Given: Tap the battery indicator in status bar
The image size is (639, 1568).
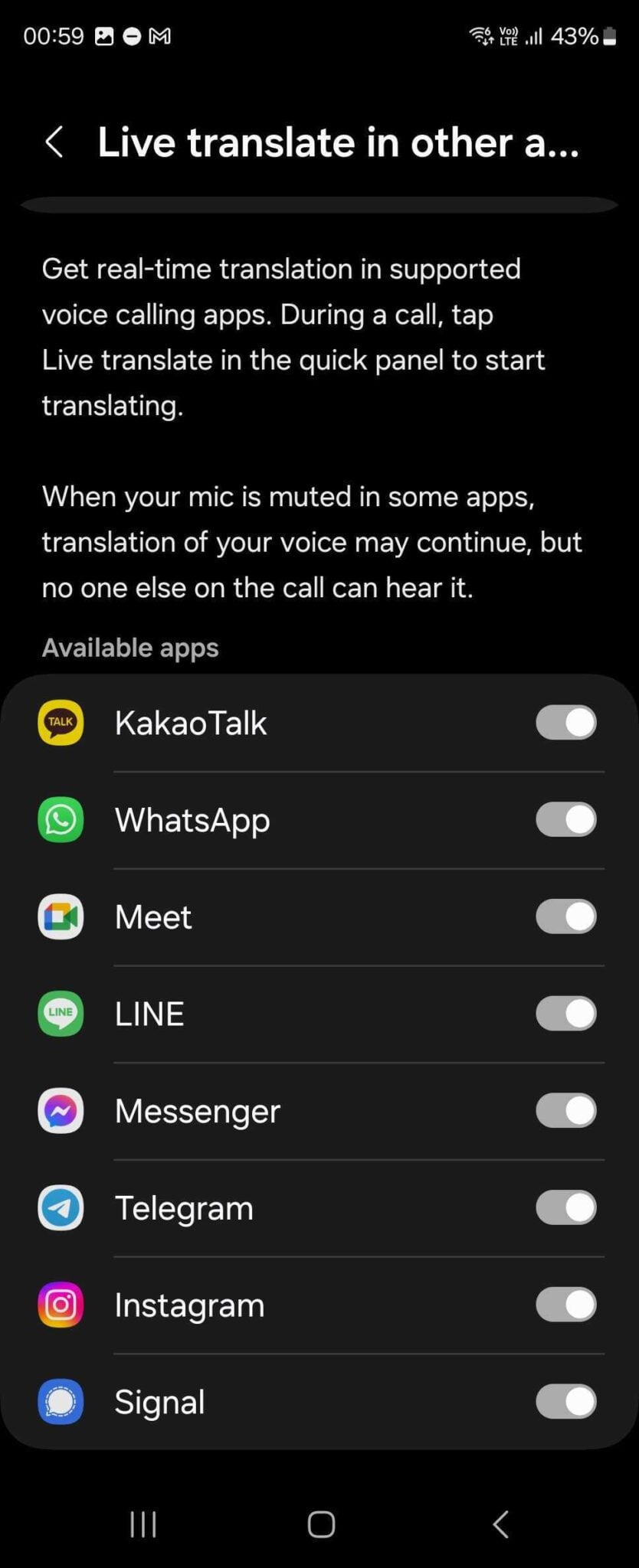Looking at the screenshot, I should tap(609, 34).
